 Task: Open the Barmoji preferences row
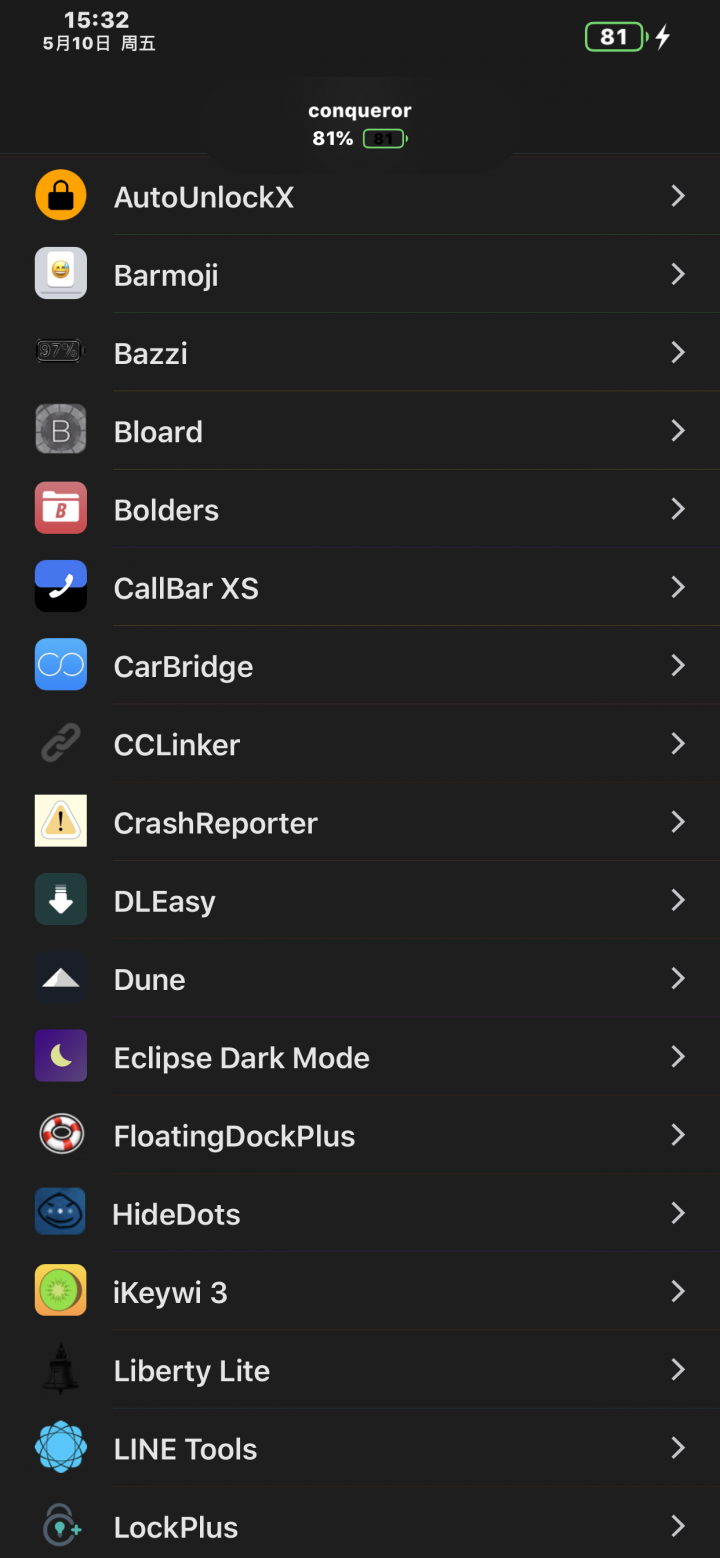tap(360, 274)
